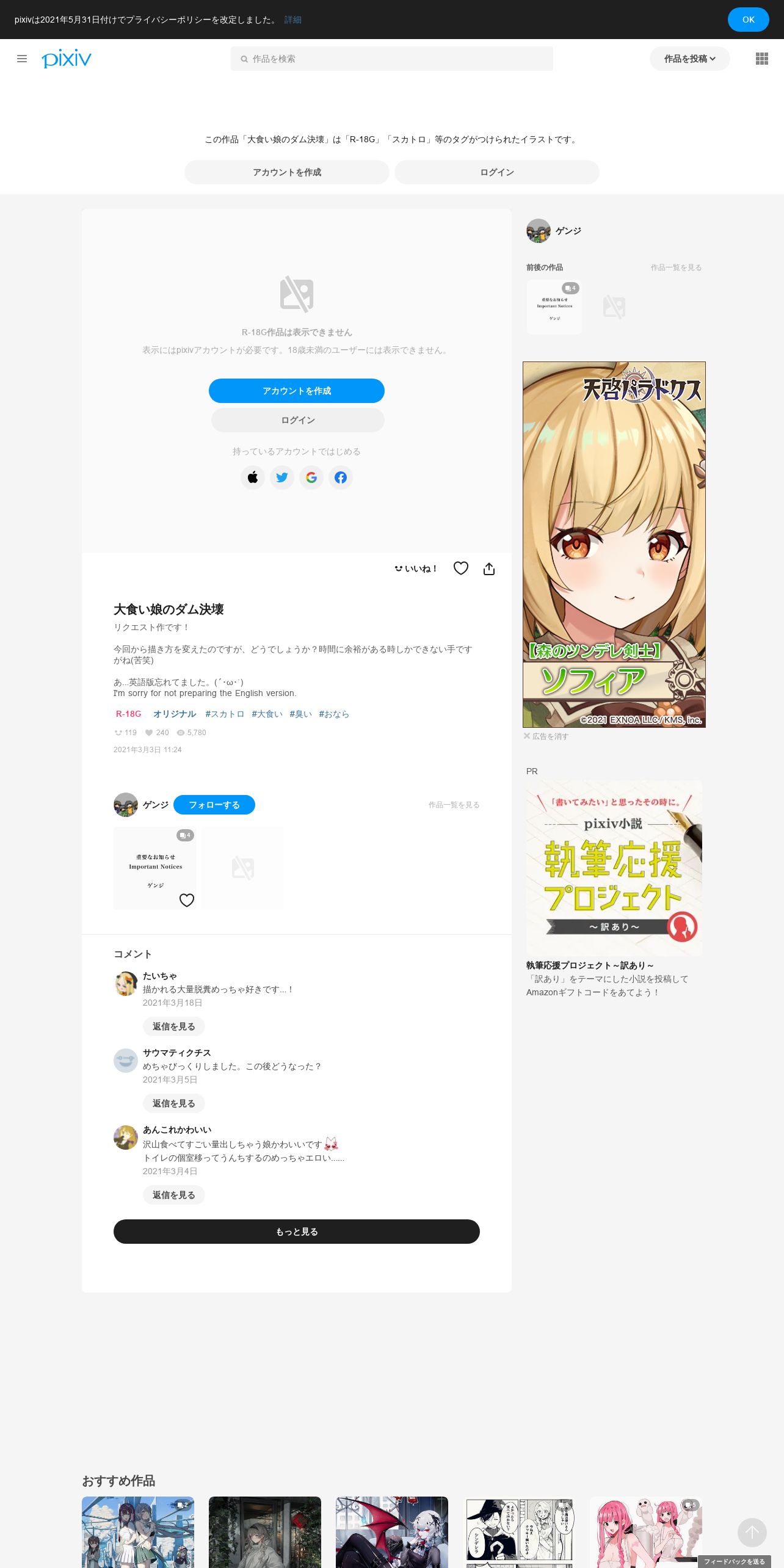The height and width of the screenshot is (1568, 784).
Task: Tap the blue アカウントを作成 button
Action: [297, 391]
